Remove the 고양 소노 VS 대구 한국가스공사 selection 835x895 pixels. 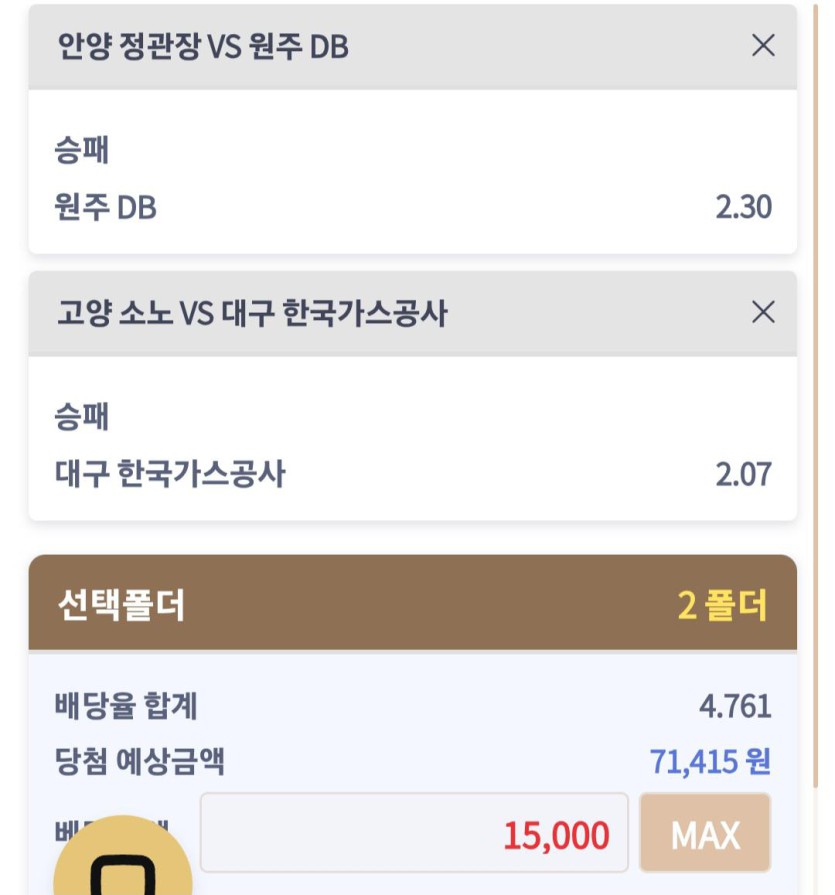pyautogui.click(x=763, y=312)
